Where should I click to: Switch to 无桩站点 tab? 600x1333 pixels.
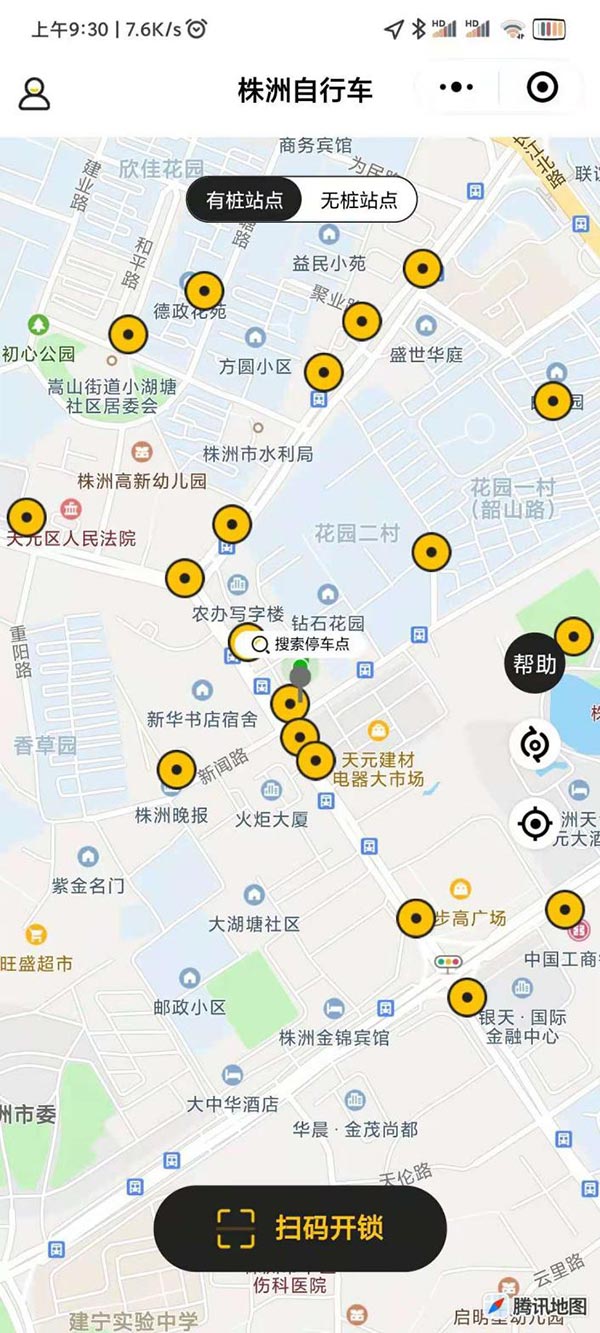coord(358,200)
